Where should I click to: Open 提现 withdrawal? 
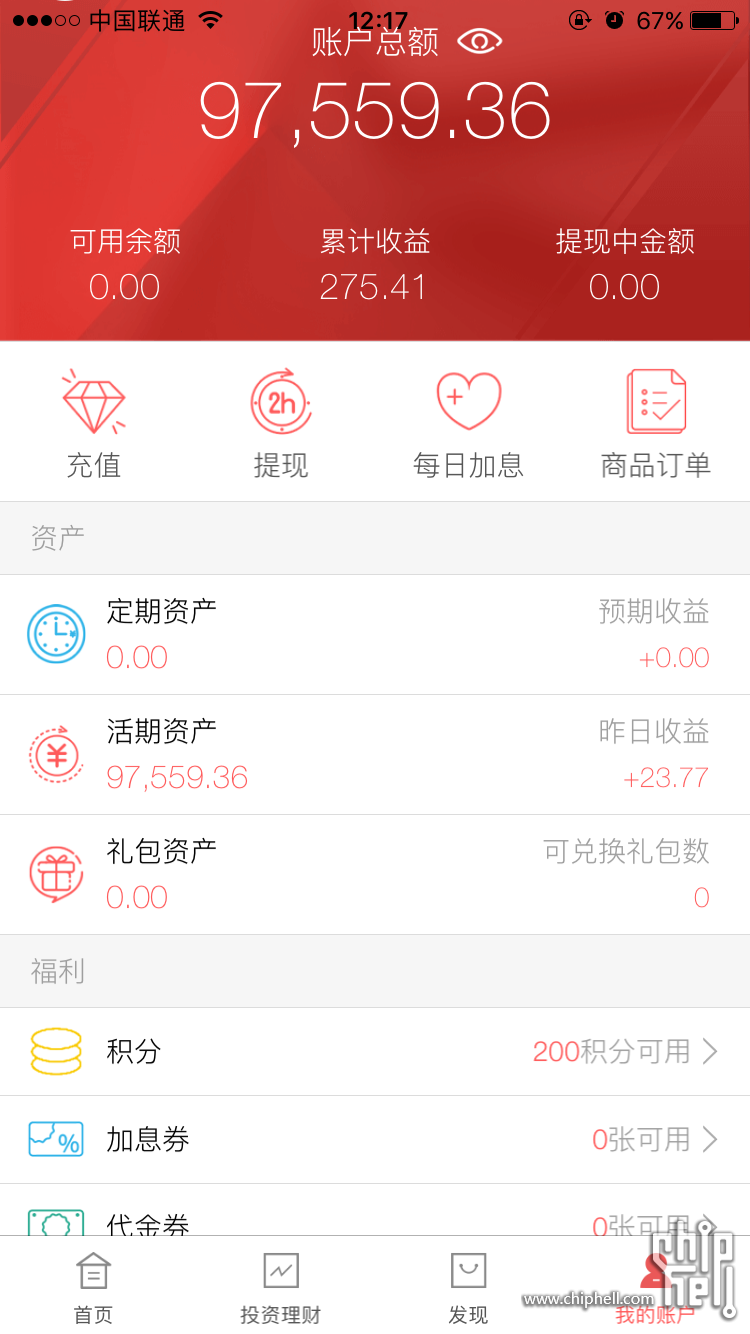point(281,423)
